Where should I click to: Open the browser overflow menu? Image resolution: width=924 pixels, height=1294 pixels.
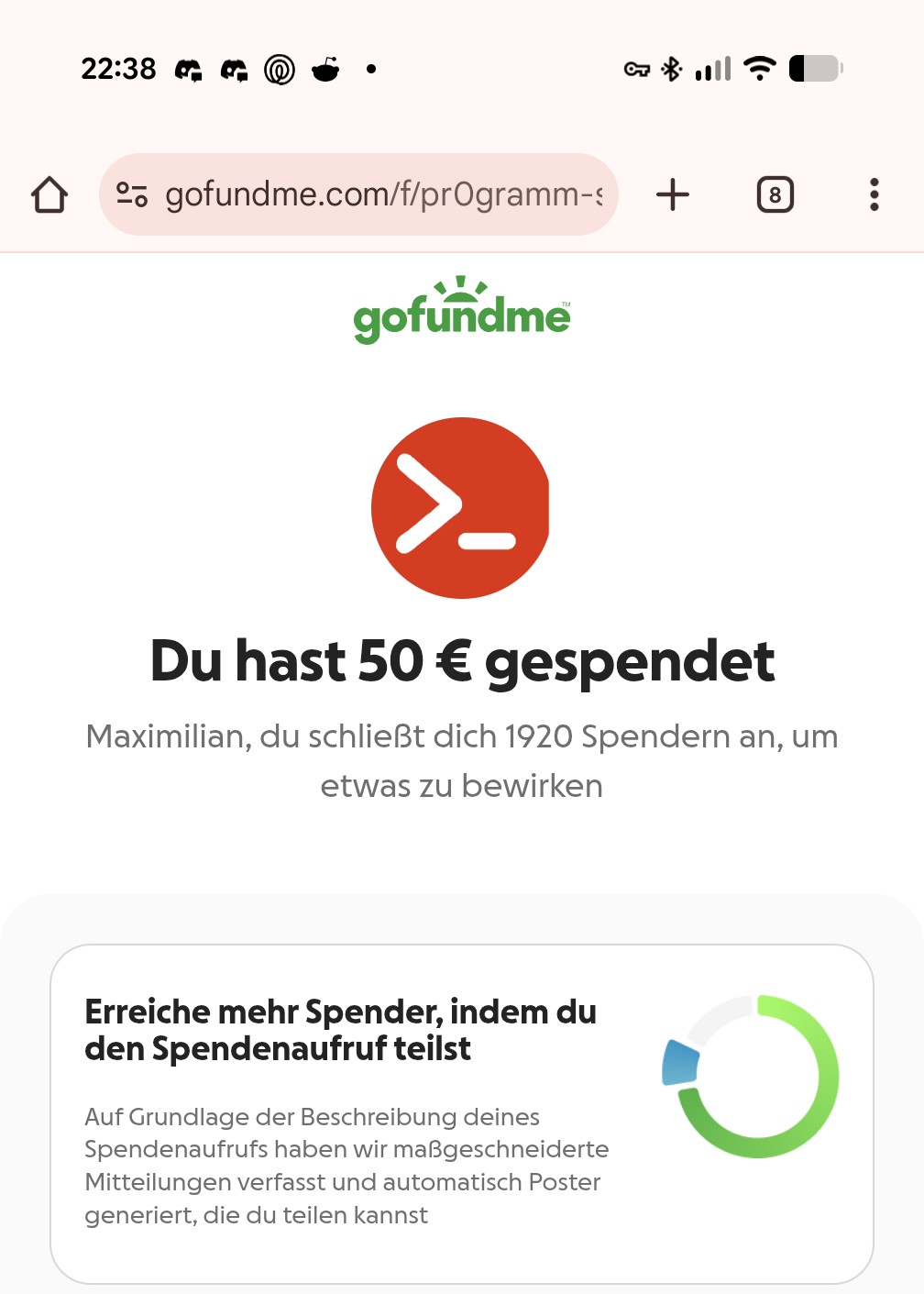tap(874, 194)
